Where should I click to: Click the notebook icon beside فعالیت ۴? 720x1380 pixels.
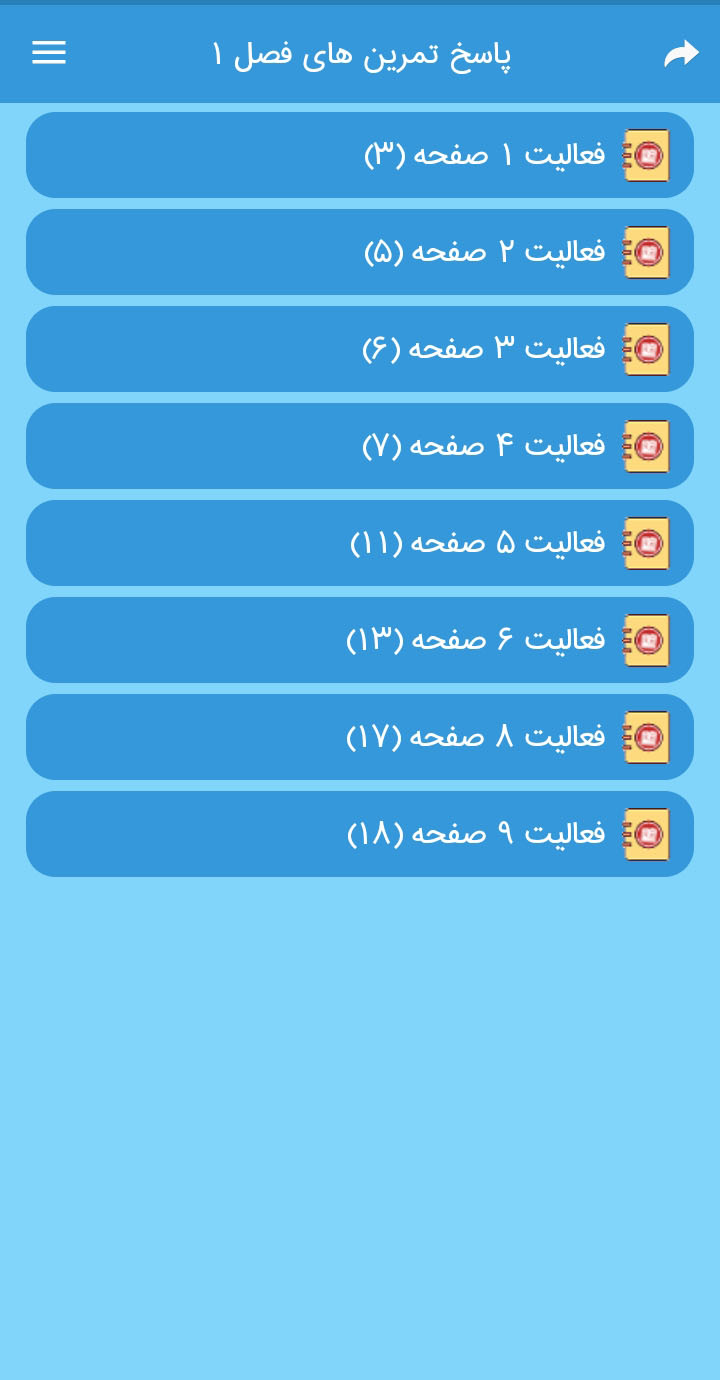click(x=645, y=446)
